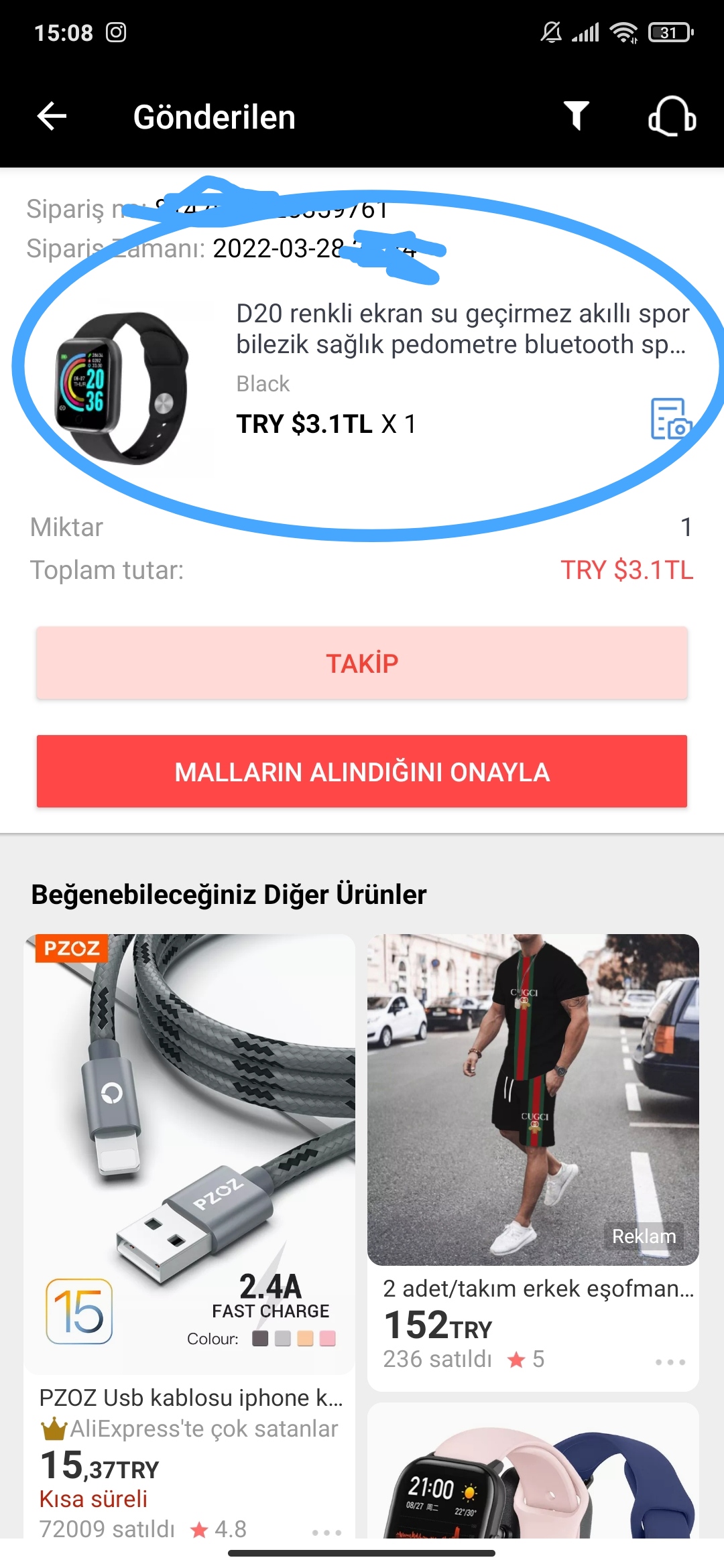724x1568 pixels.
Task: Open the order filter icon
Action: (x=576, y=116)
